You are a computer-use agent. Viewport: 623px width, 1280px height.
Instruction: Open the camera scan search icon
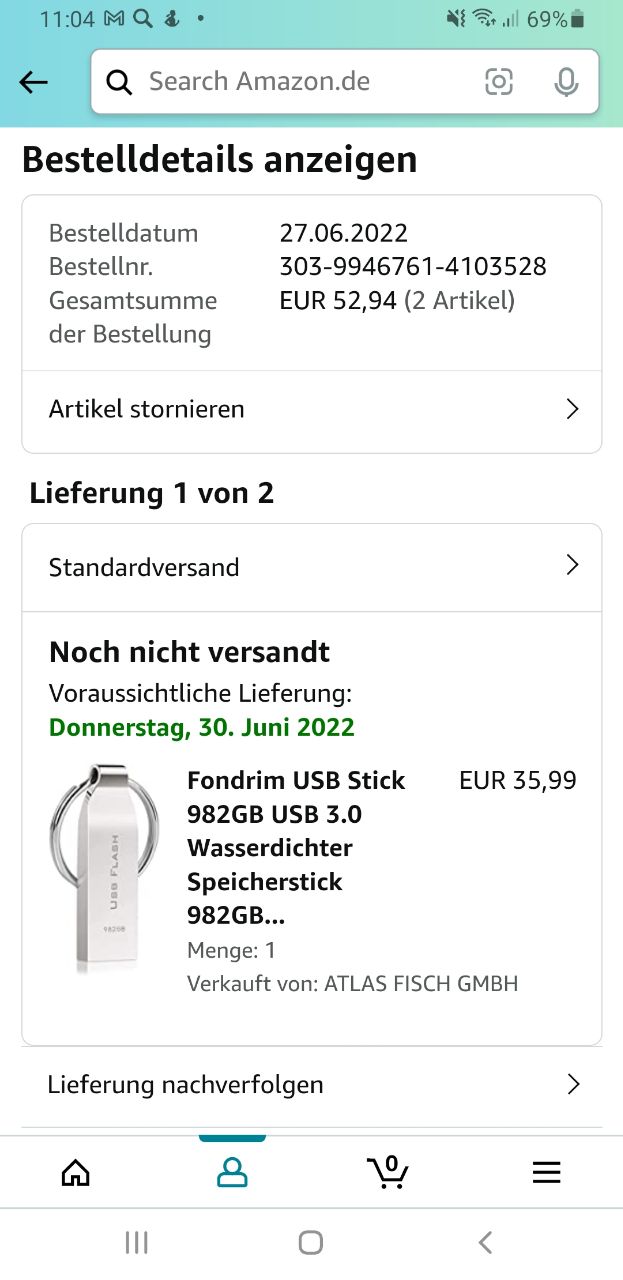point(499,82)
